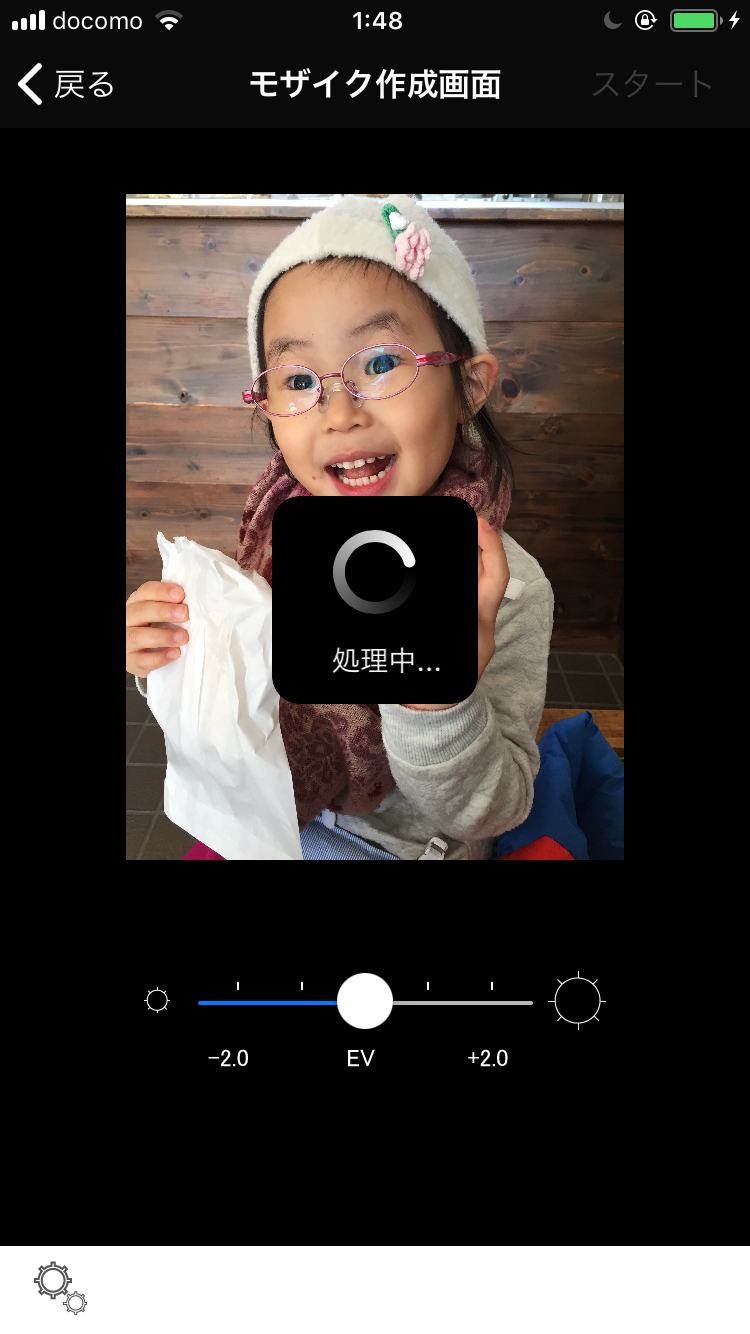
Task: Go back using the 戻る button
Action: point(66,85)
